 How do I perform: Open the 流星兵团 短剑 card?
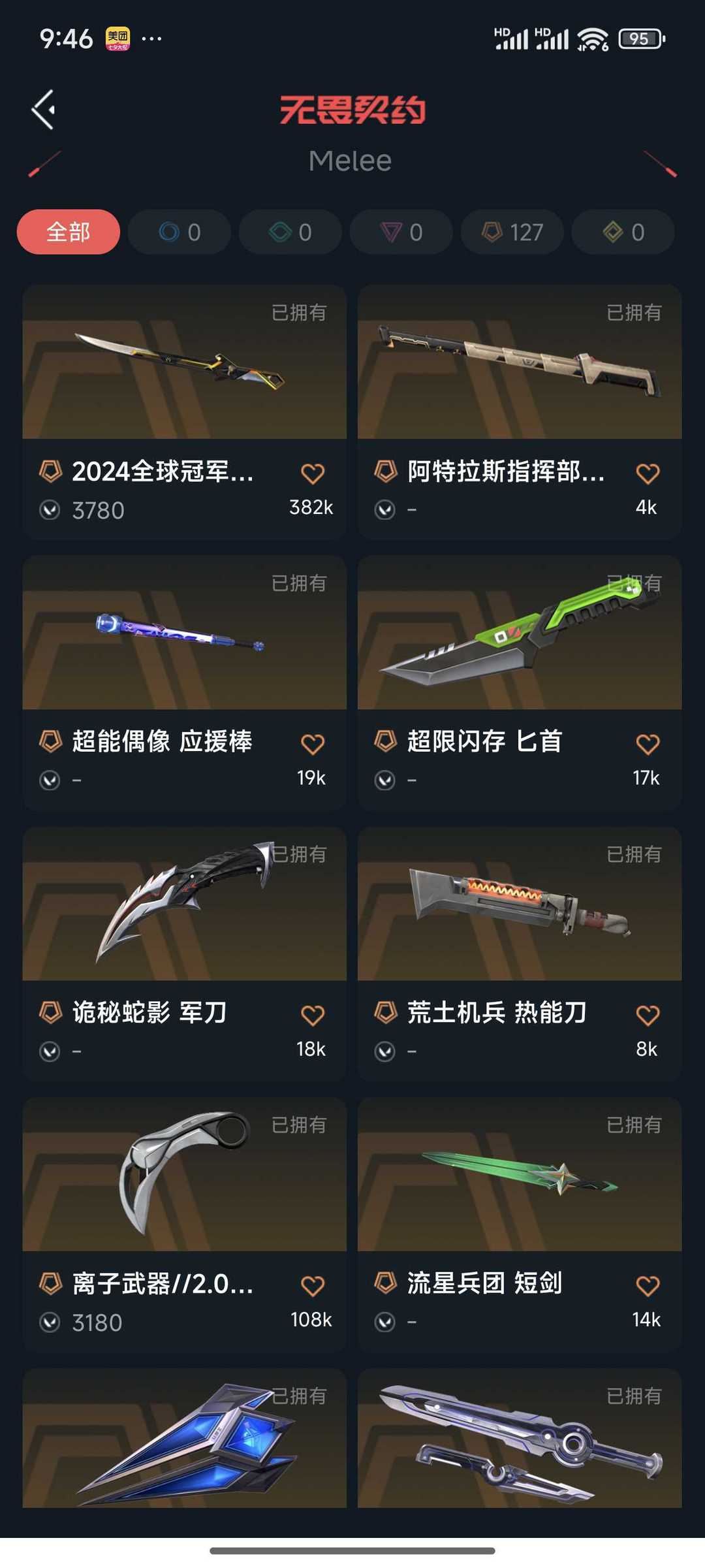click(x=520, y=1225)
